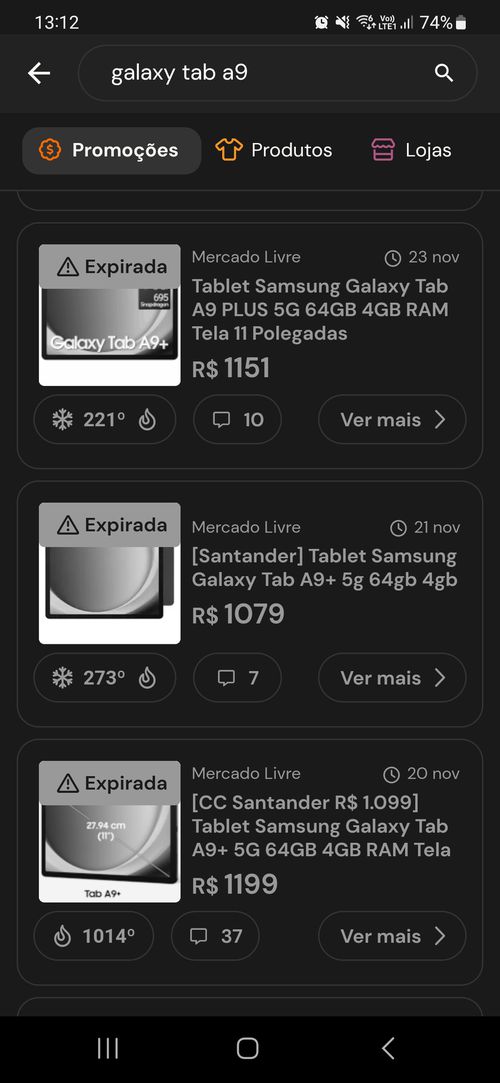Open the R$ 1151 Tab A9 PLUS deal

(320, 309)
